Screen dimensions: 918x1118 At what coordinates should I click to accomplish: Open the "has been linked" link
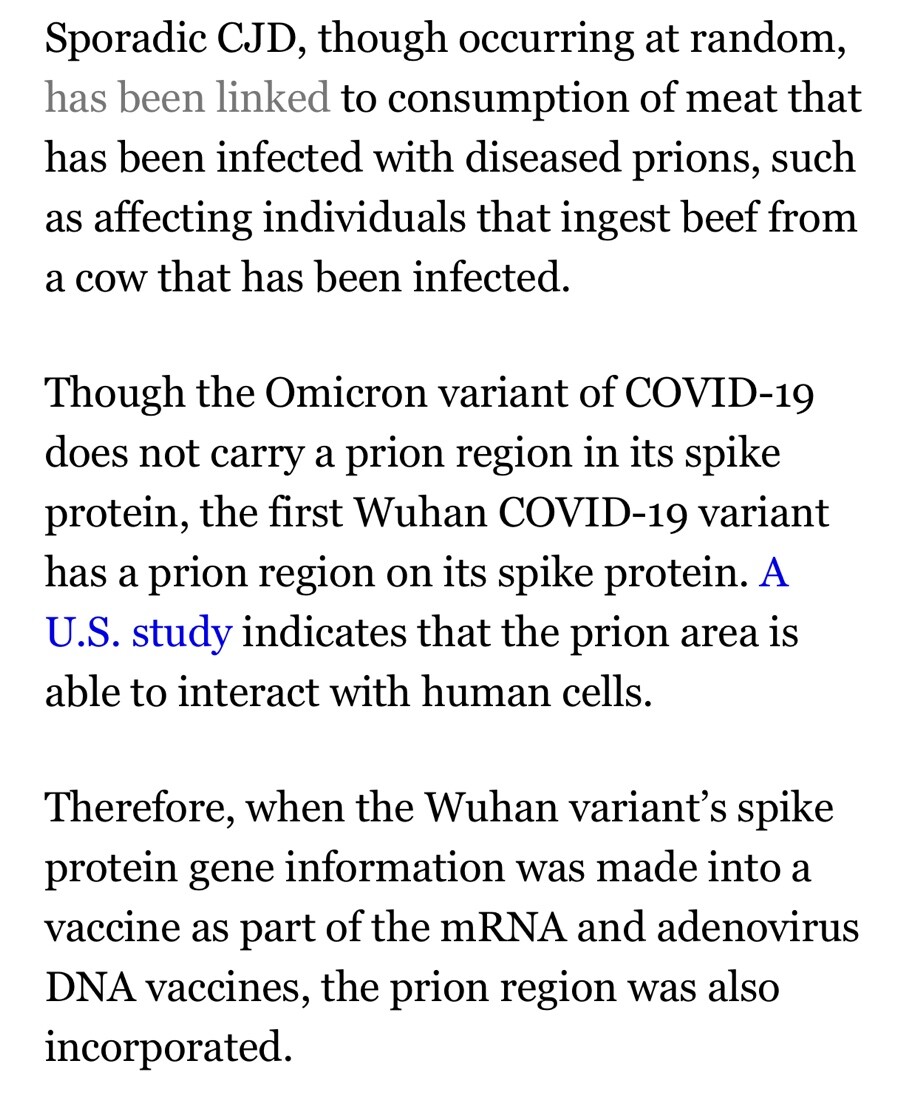tap(187, 98)
